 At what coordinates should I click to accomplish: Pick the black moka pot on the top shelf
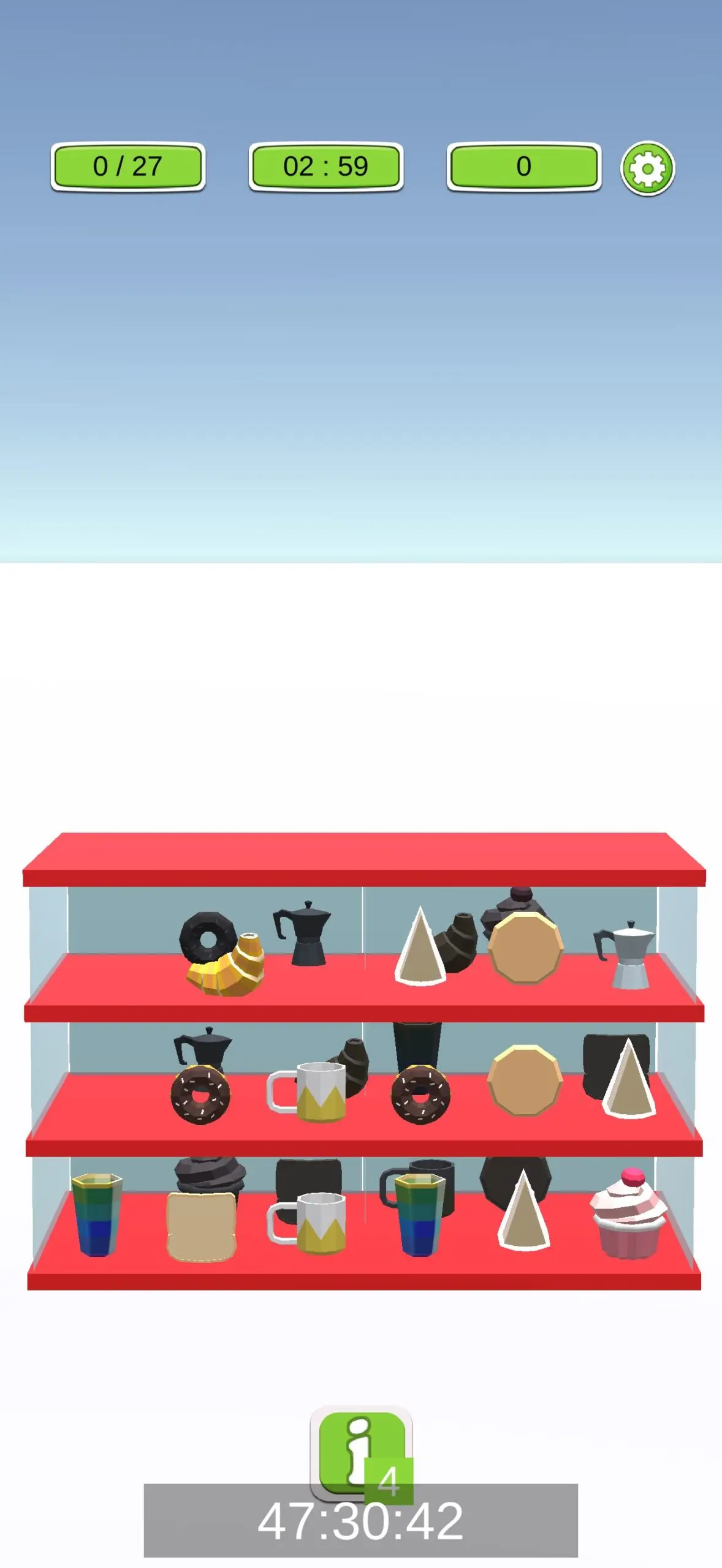302,933
